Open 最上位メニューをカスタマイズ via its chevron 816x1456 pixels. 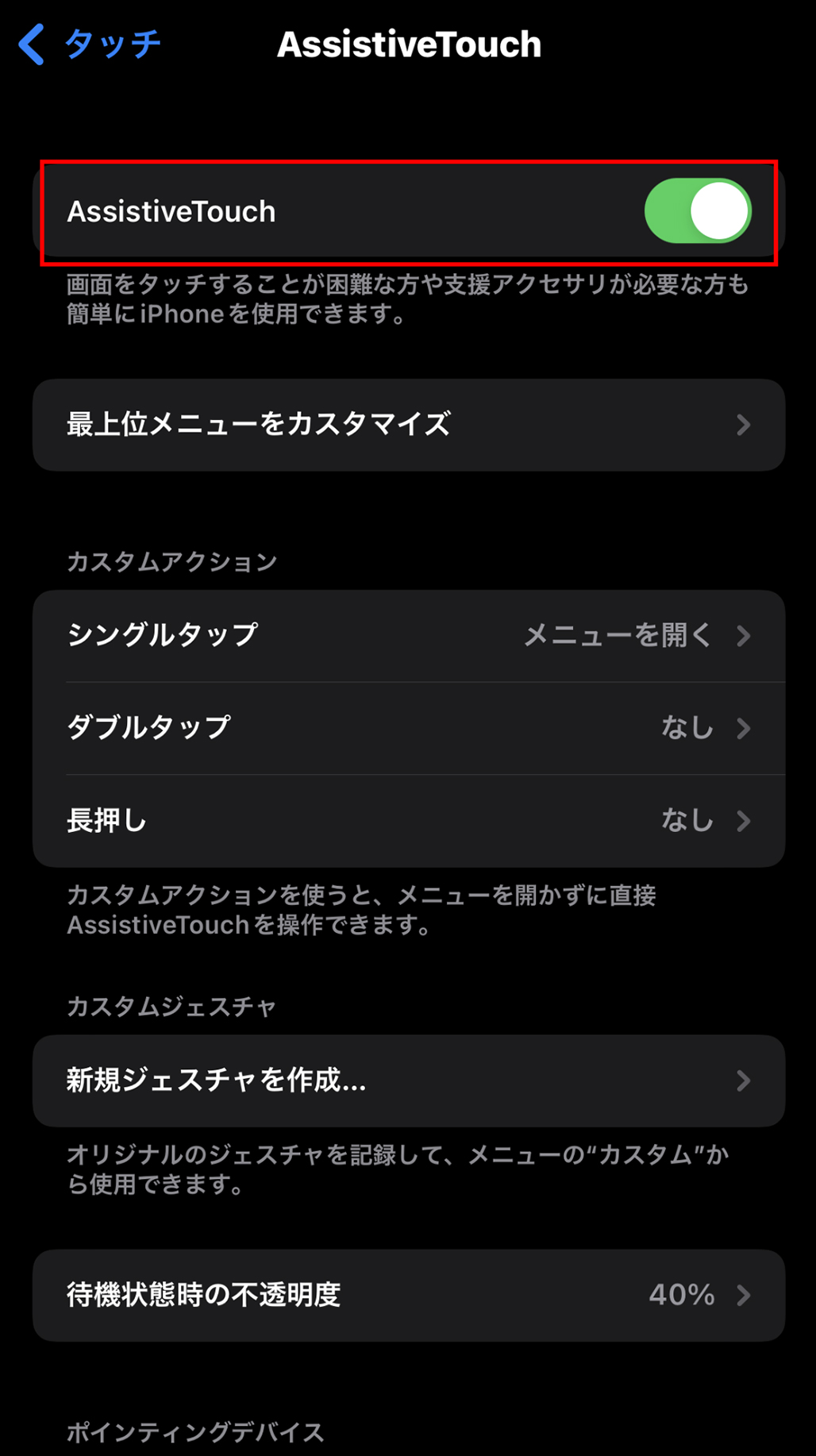(x=743, y=424)
